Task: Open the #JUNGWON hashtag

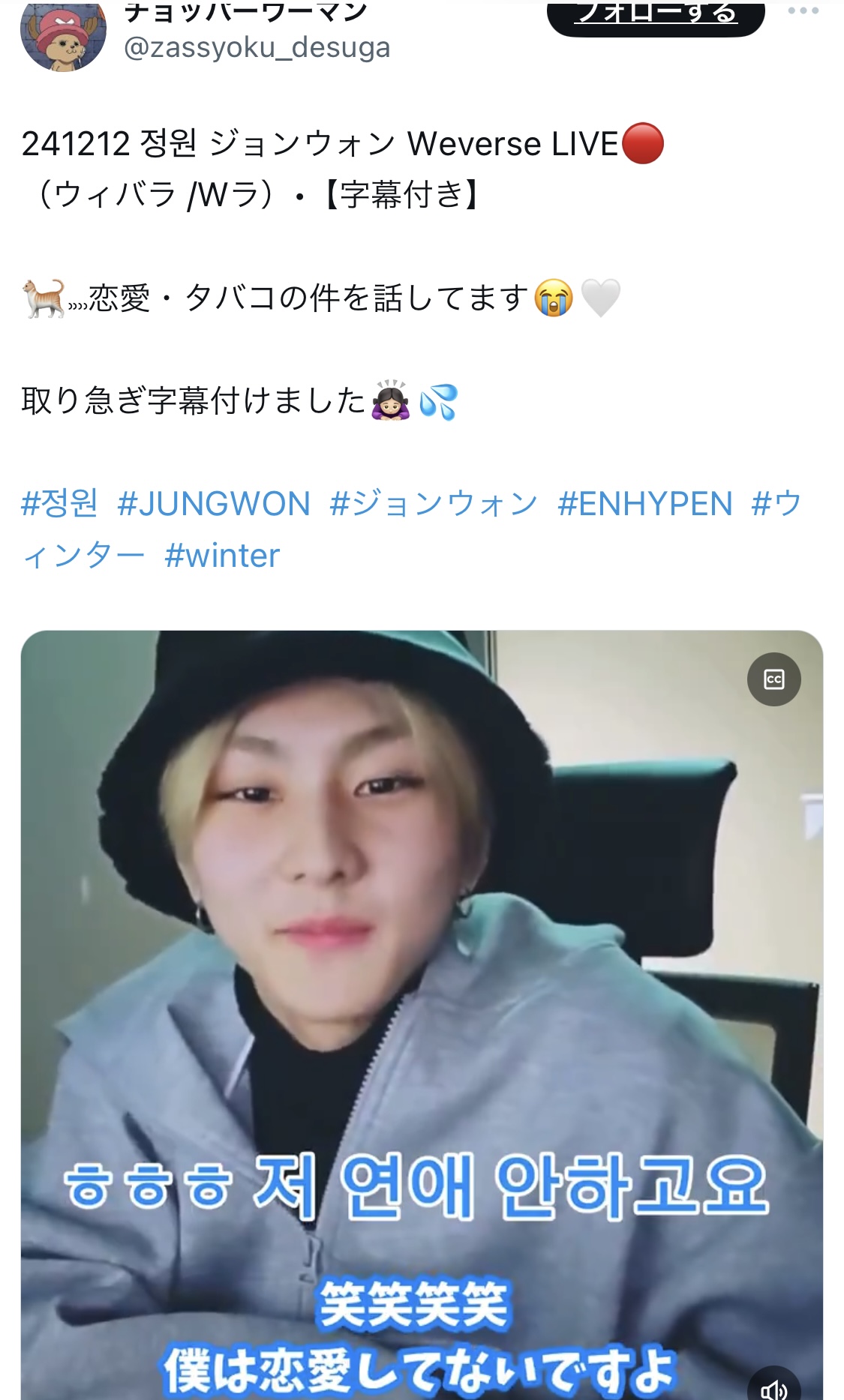Action: tap(214, 503)
